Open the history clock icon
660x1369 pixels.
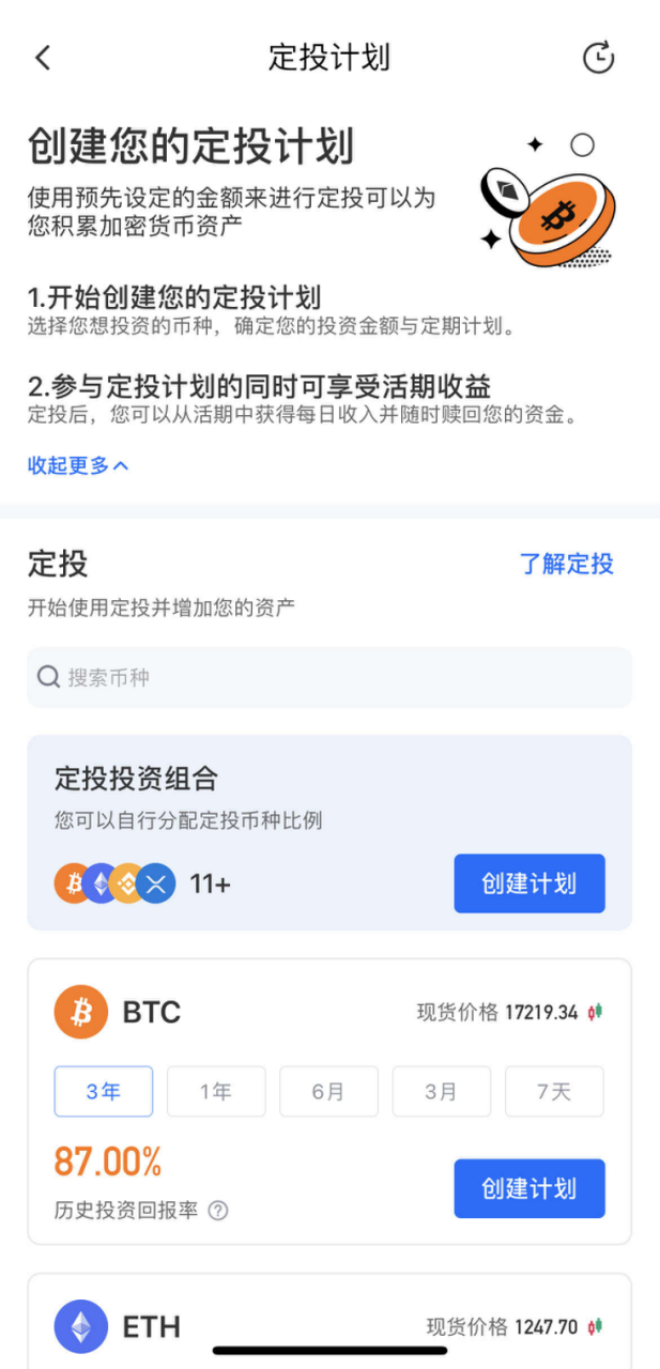pos(598,58)
